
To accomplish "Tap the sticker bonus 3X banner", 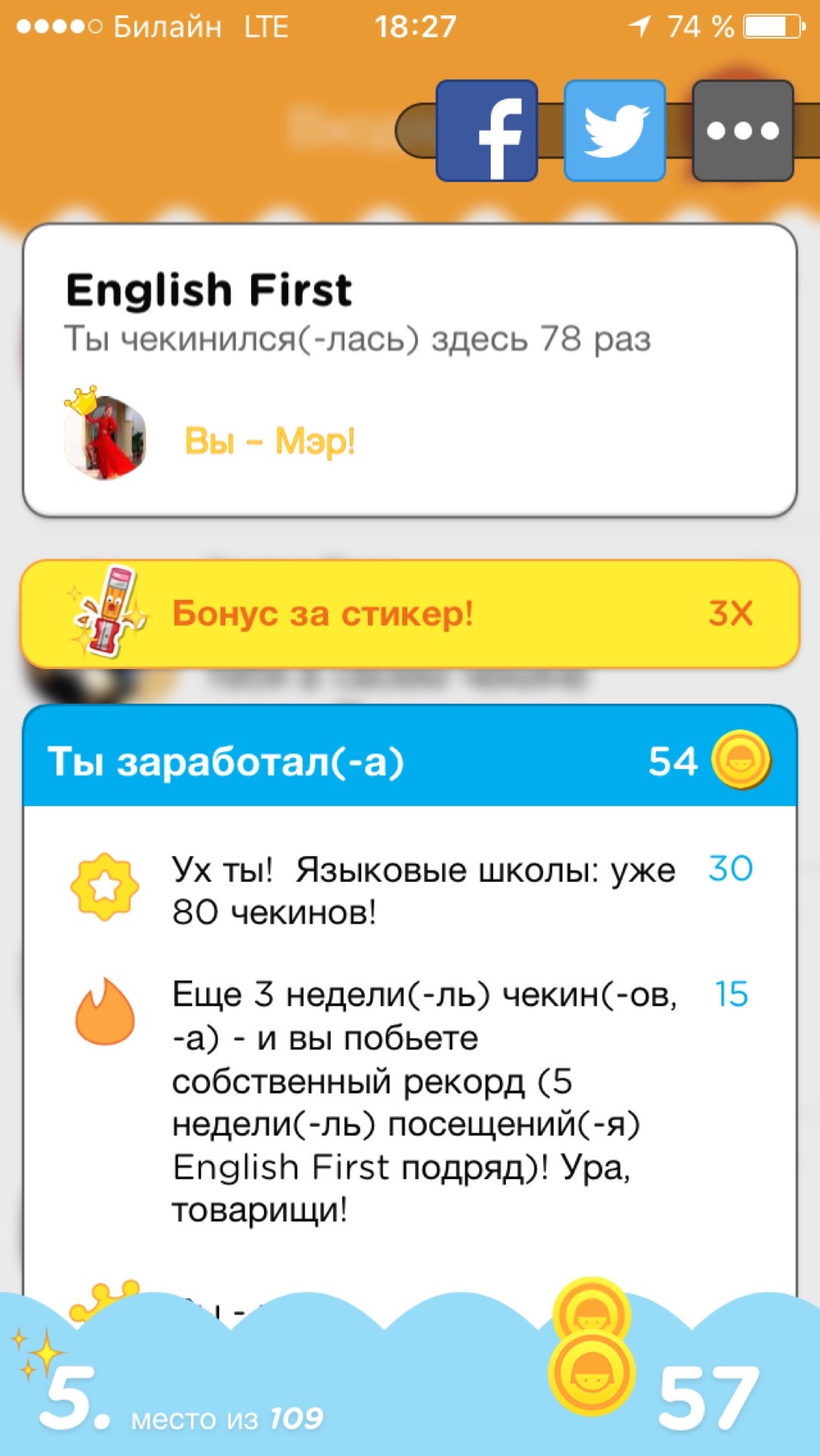I will pos(410,613).
